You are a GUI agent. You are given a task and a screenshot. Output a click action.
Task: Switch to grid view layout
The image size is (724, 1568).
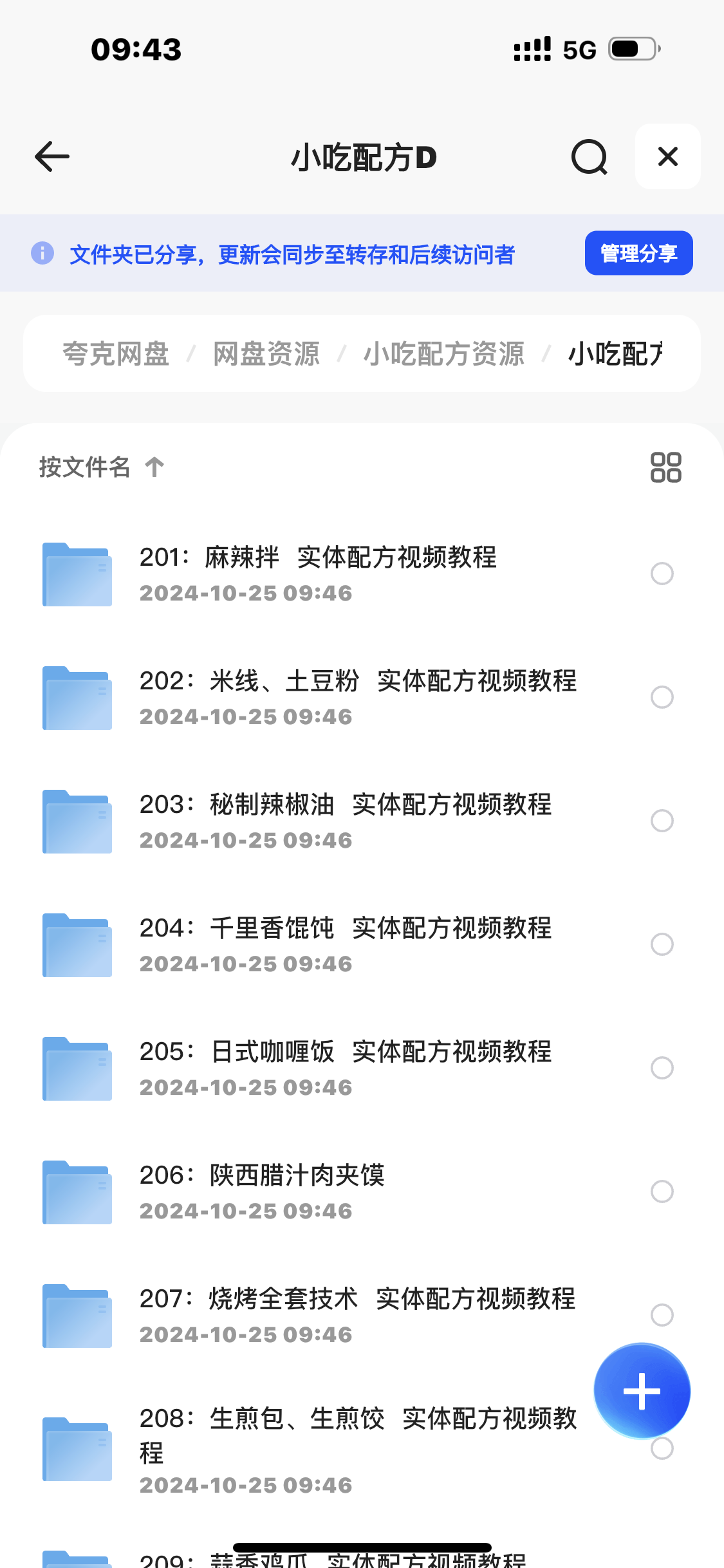665,467
